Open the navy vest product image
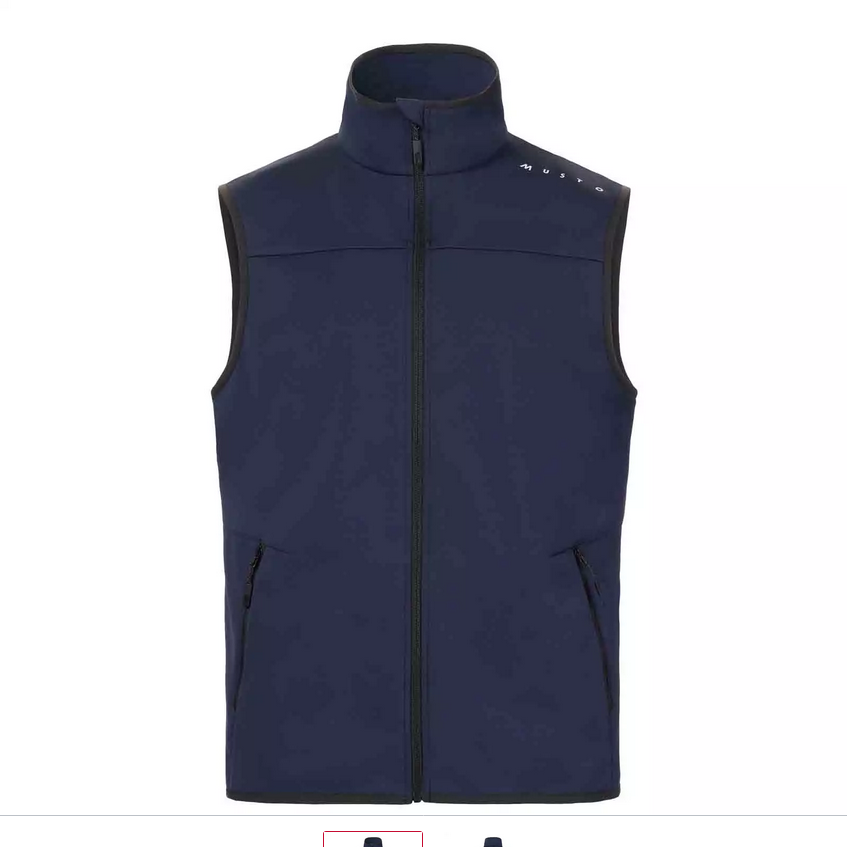 (x=423, y=420)
